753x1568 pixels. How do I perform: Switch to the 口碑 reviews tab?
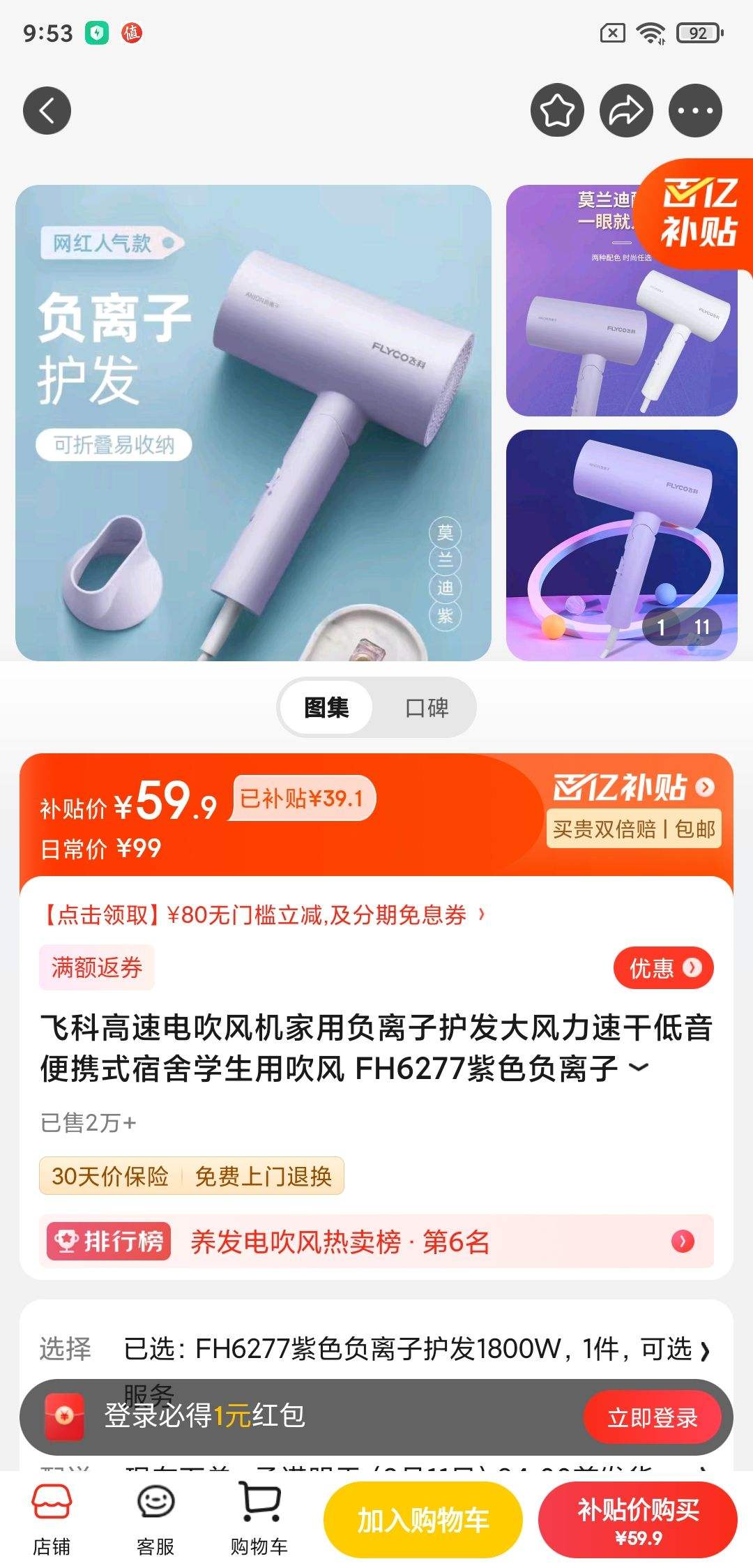(426, 707)
